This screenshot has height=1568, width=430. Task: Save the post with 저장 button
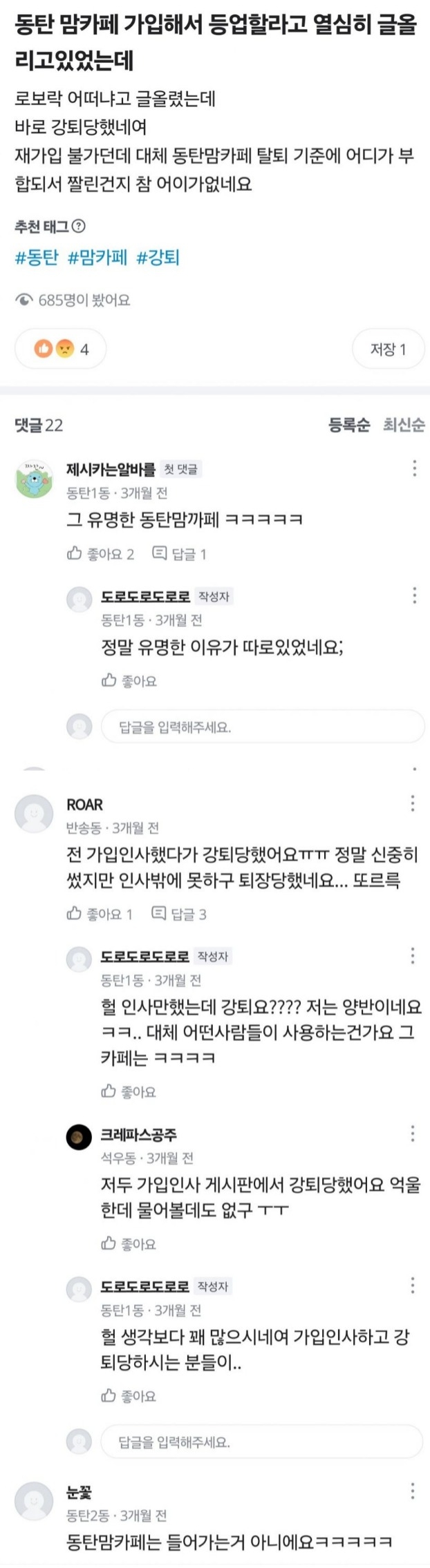point(388,349)
